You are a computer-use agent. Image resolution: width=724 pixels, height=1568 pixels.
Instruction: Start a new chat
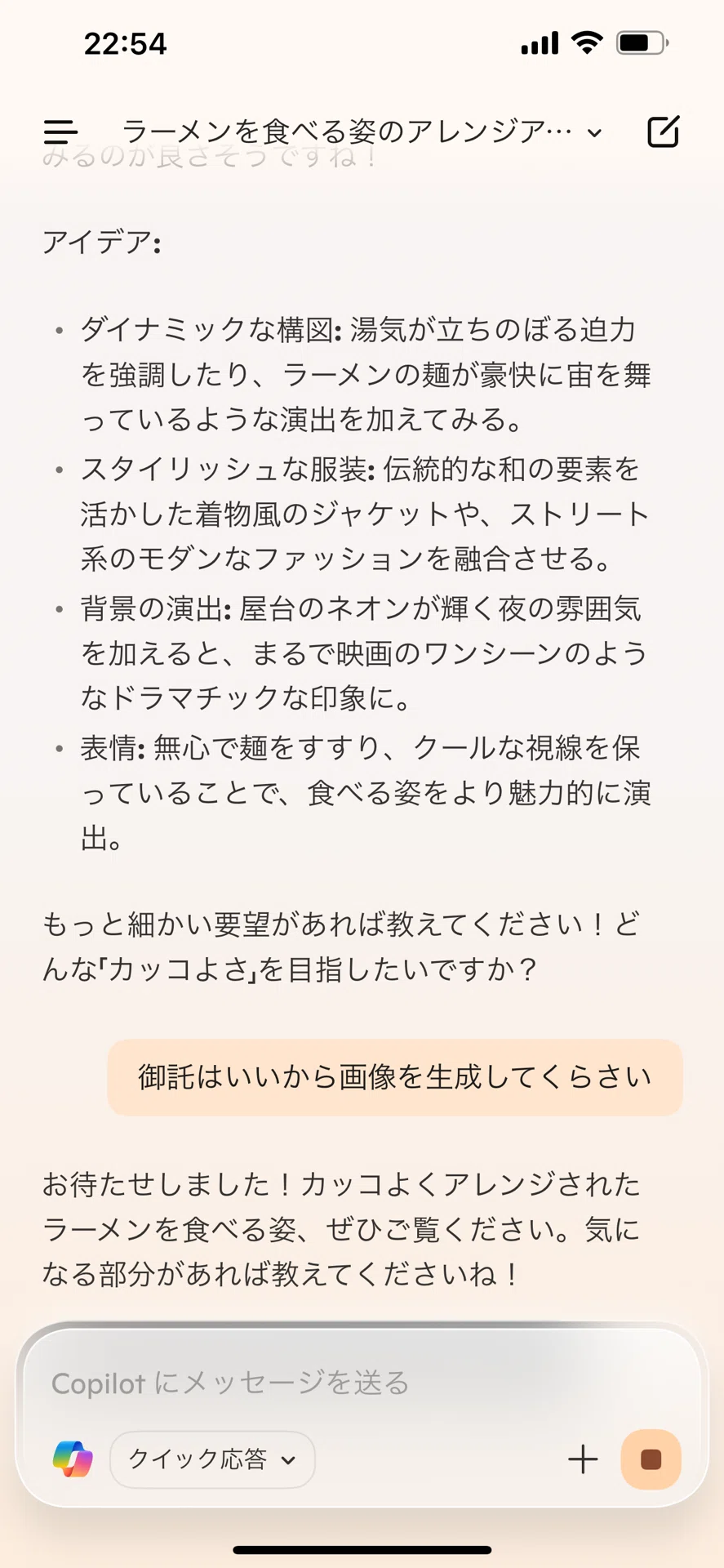tap(663, 131)
